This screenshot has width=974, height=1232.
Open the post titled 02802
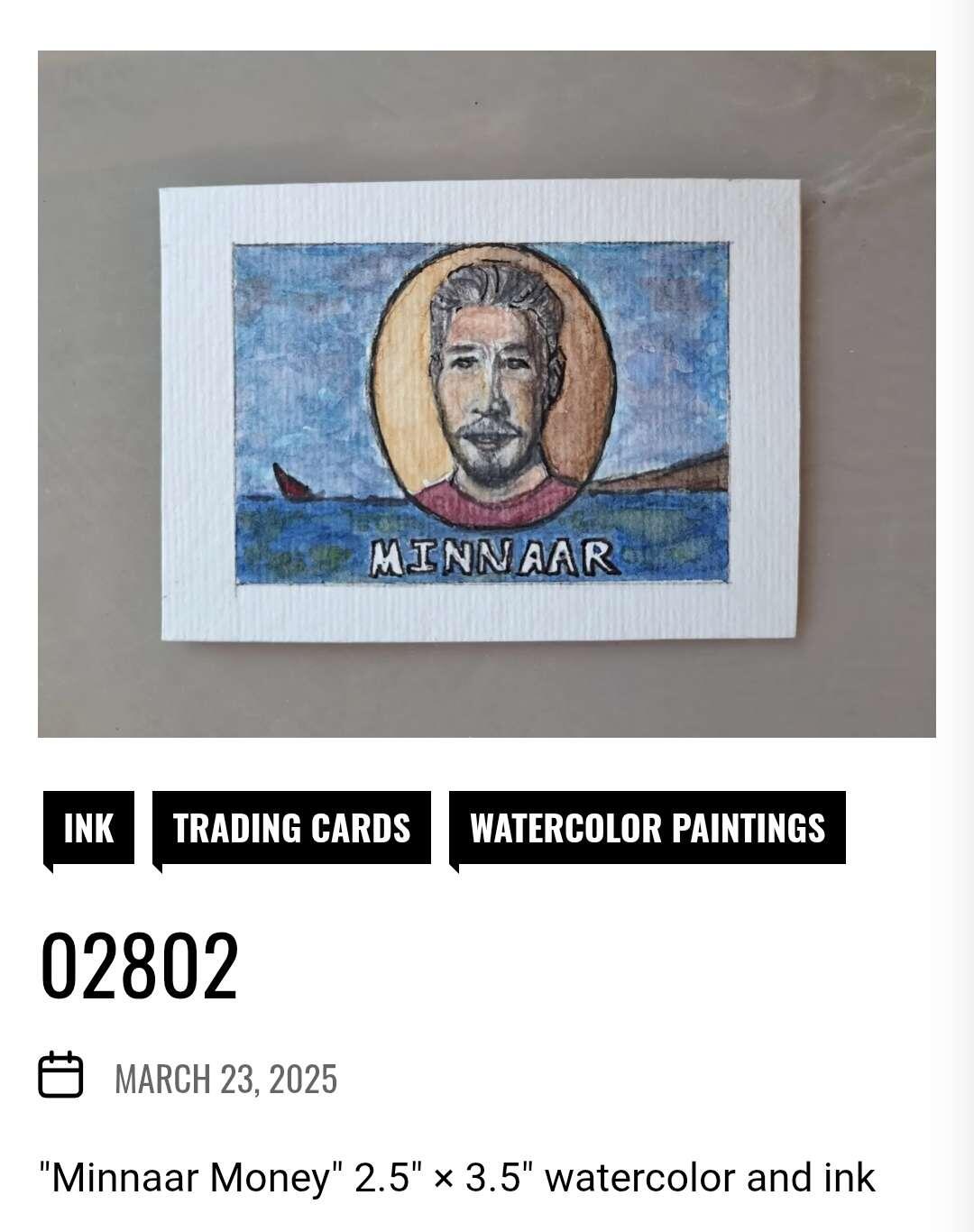point(140,965)
